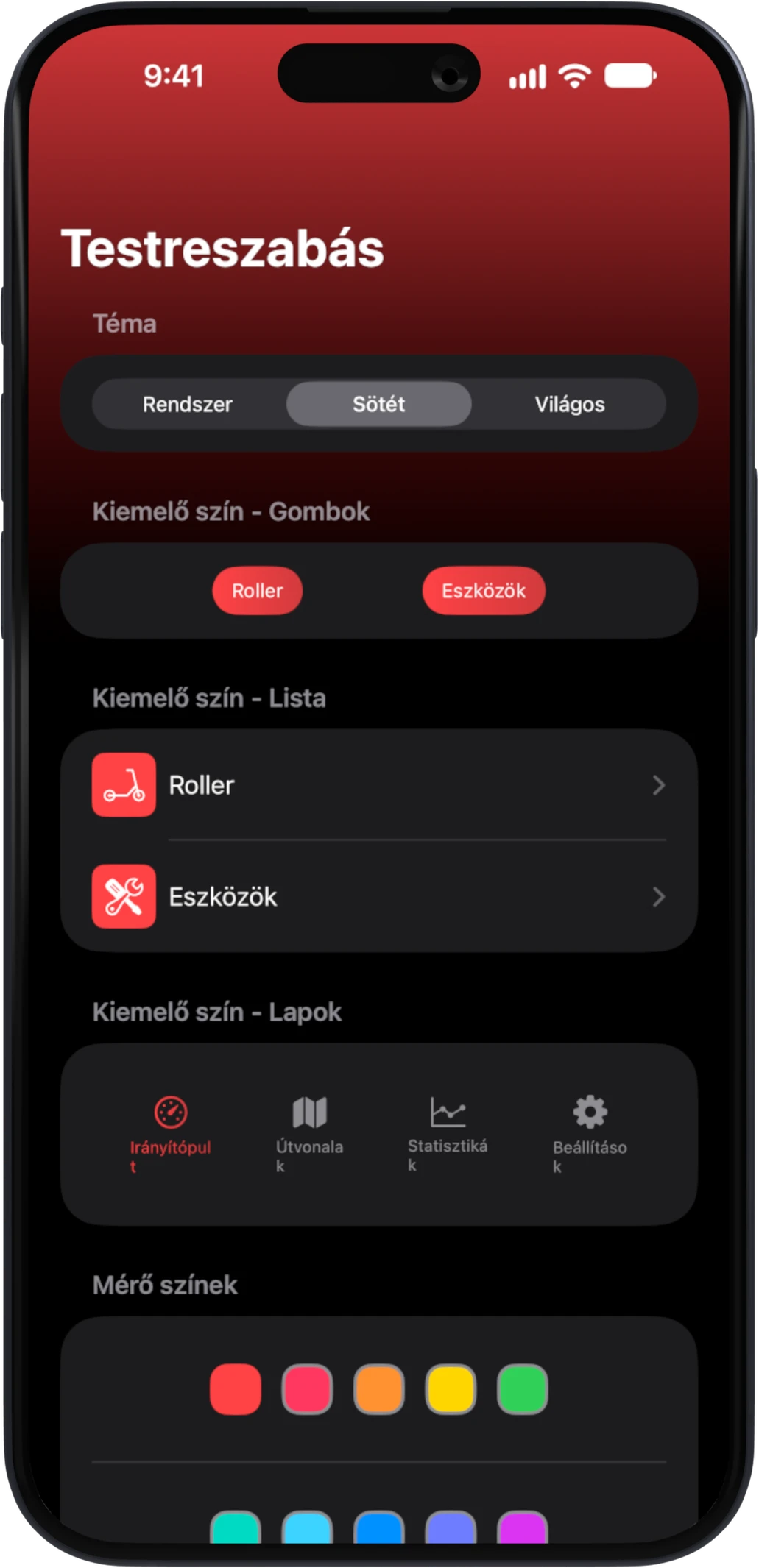
Task: Pick the red gauge color swatch
Action: coord(236,1389)
